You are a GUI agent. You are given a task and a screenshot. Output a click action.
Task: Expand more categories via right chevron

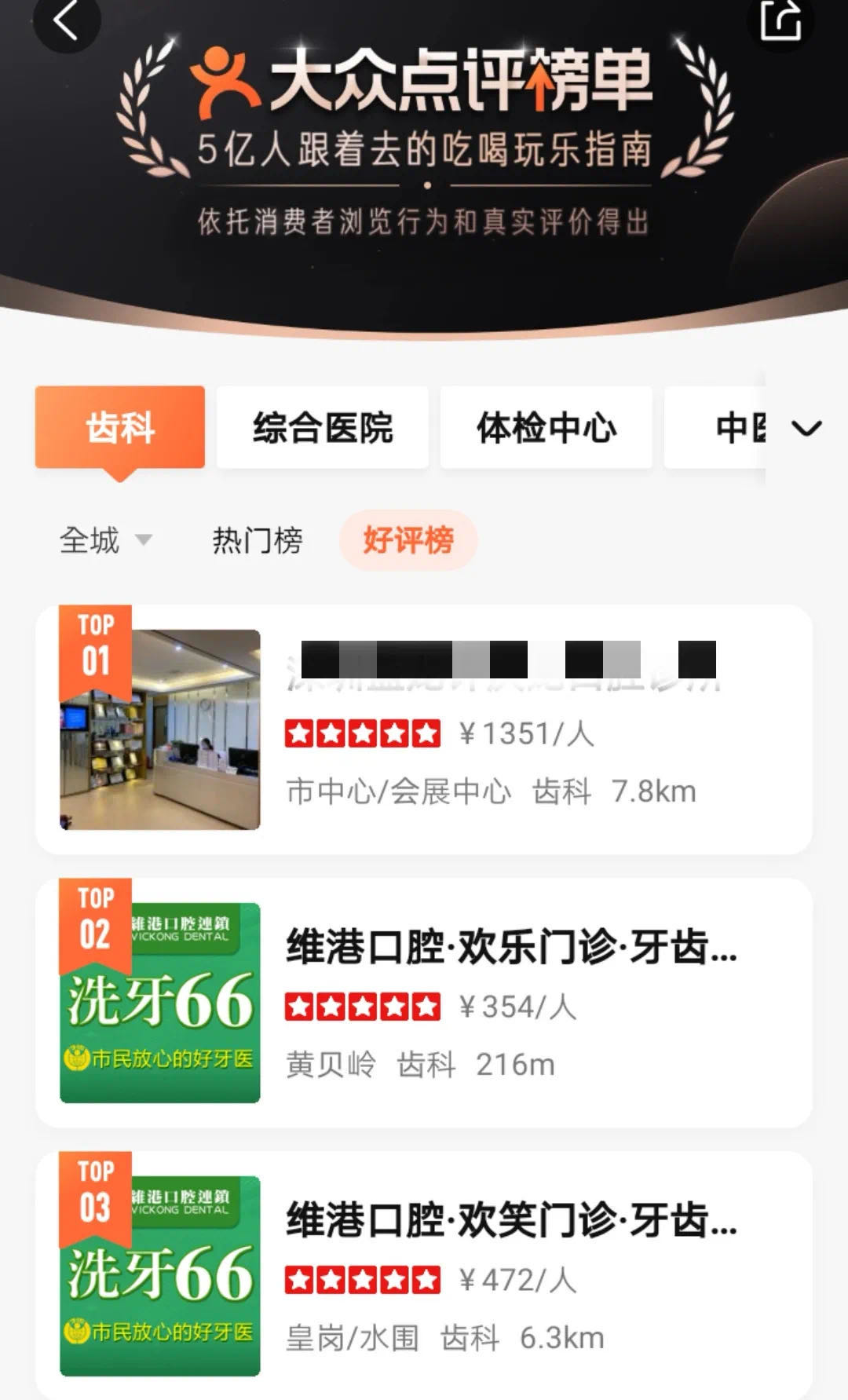coord(807,428)
